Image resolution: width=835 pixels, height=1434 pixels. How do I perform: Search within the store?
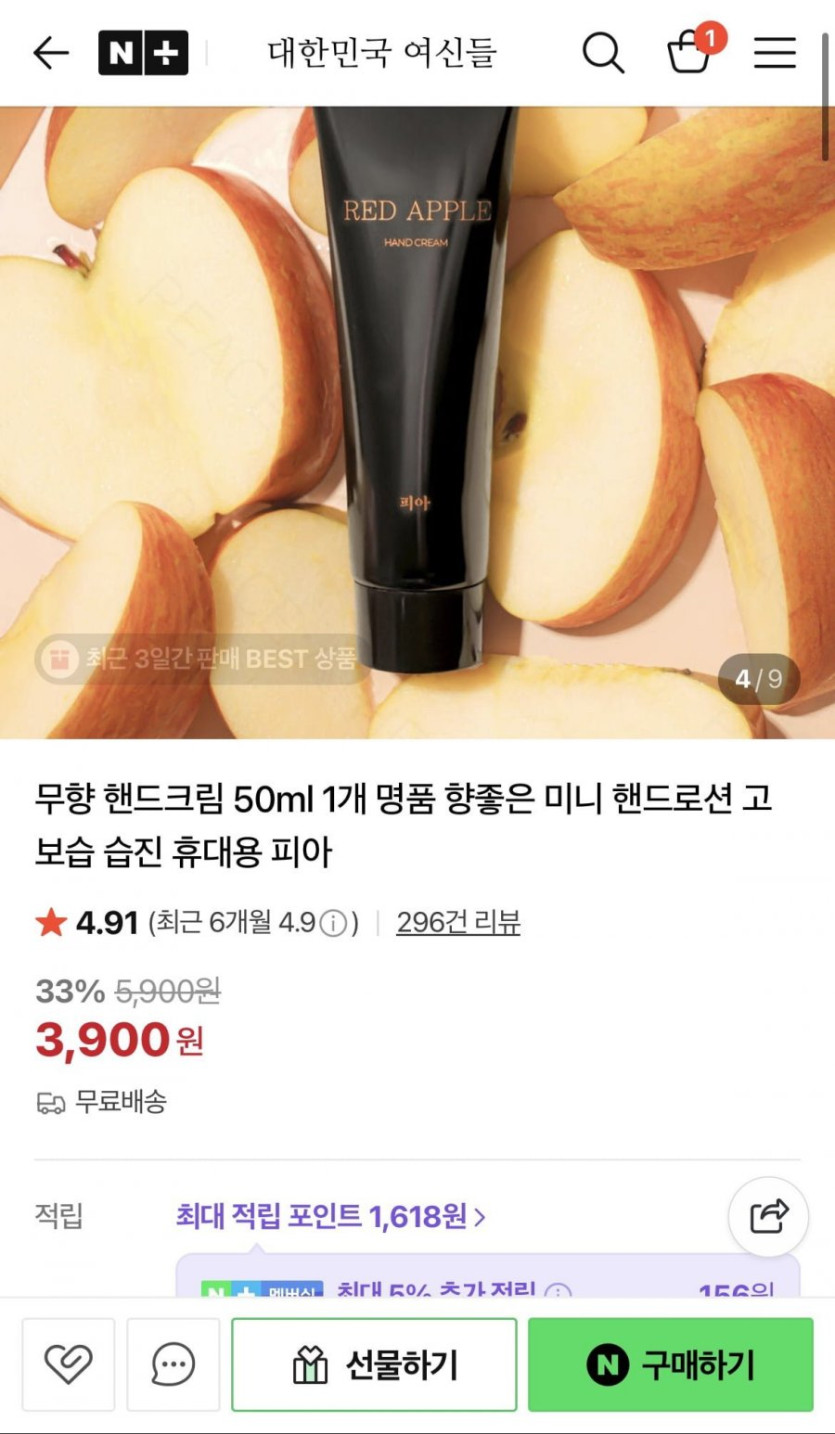tap(603, 53)
